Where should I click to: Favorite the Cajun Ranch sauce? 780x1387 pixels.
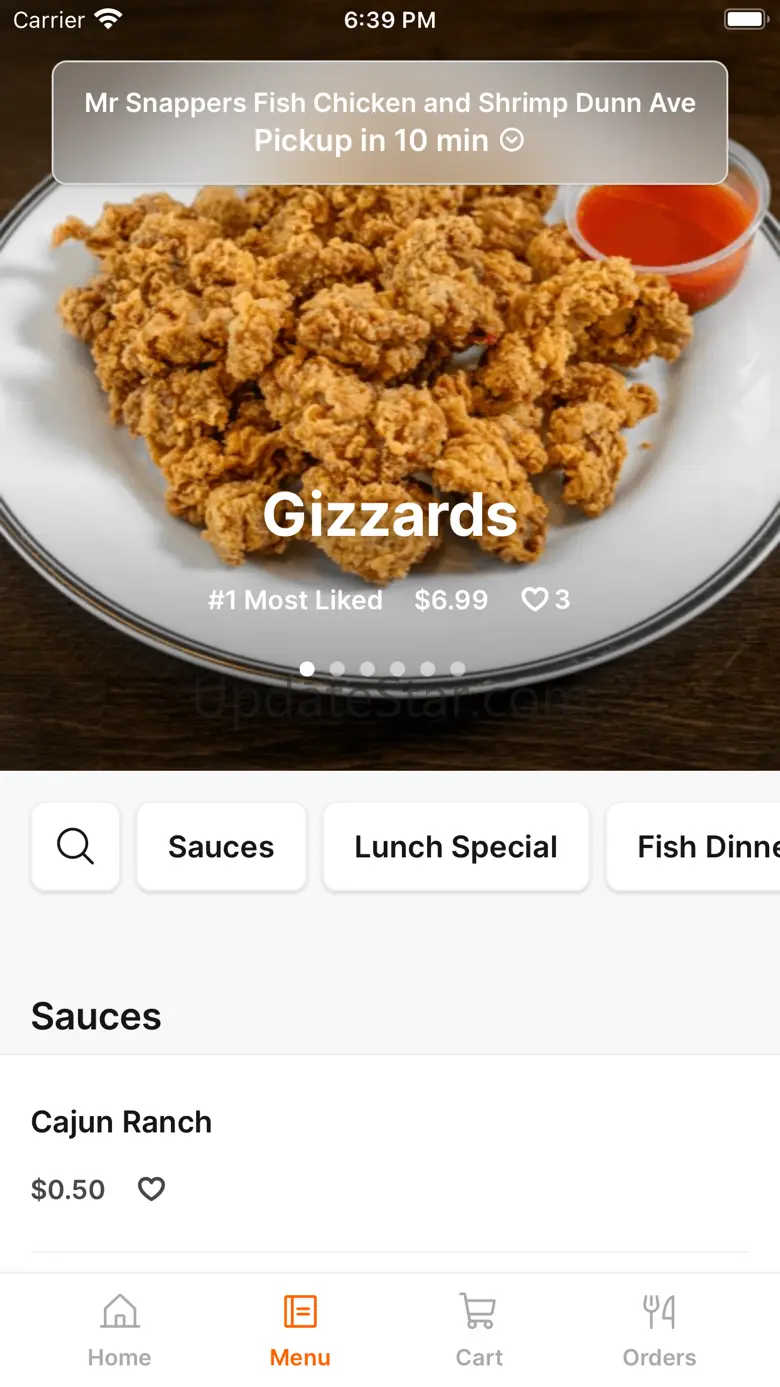click(151, 1189)
